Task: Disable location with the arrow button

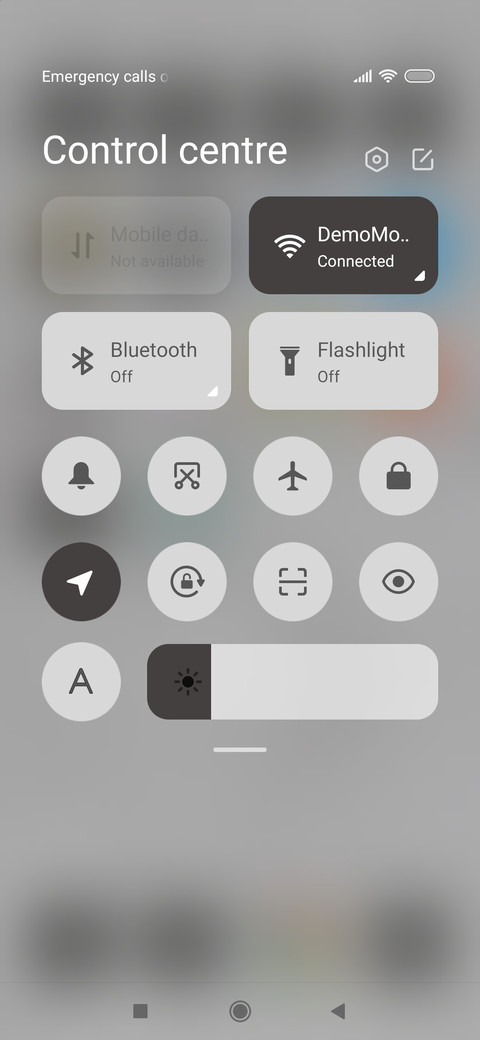Action: (82, 582)
